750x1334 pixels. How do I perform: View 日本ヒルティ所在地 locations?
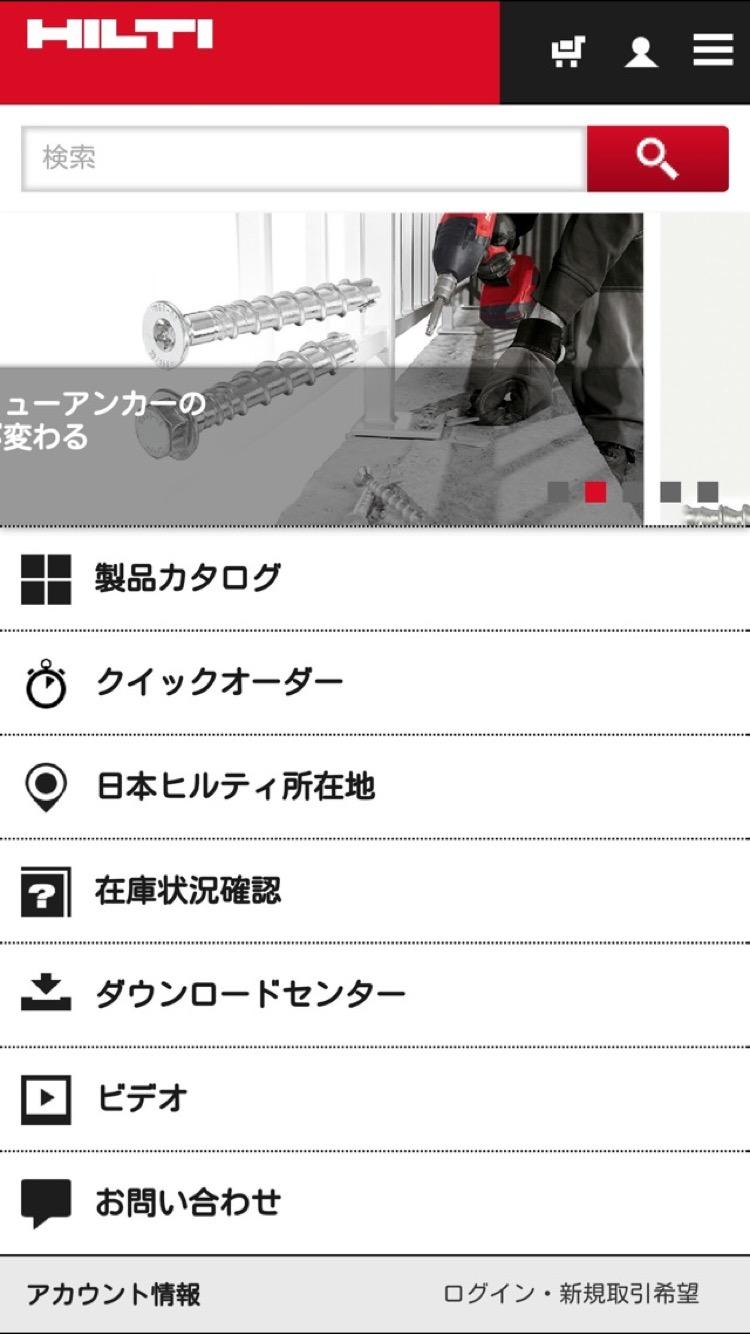pos(375,787)
